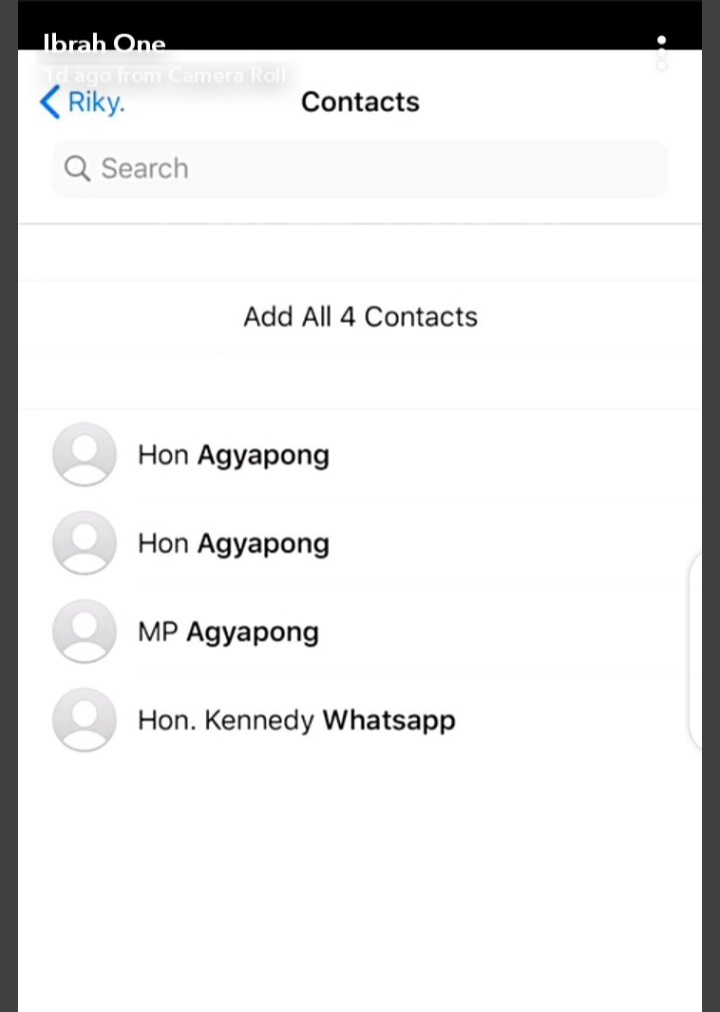
Task: Open Ibrah One's profile from the story header
Action: 104,44
